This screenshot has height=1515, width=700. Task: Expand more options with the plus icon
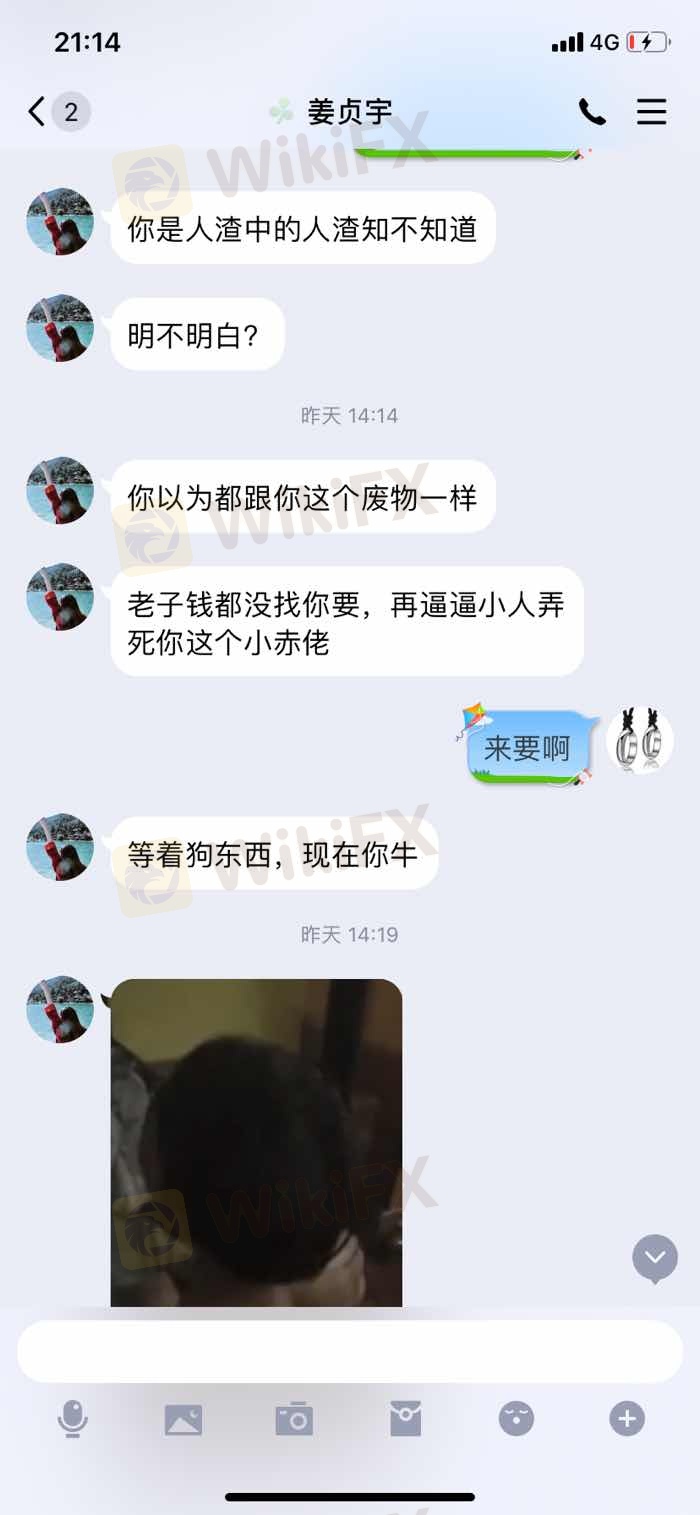627,1418
